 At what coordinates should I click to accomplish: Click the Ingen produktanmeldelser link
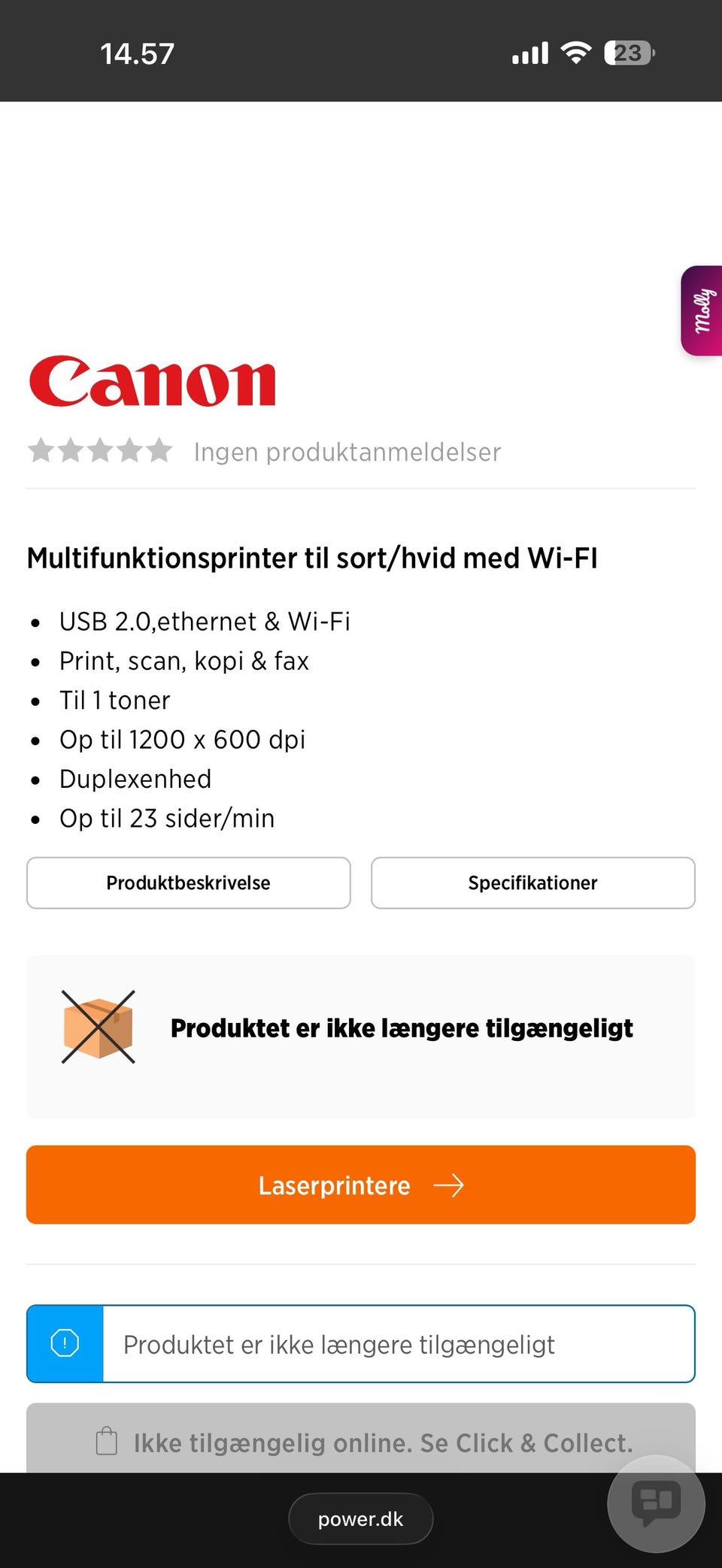pos(347,451)
